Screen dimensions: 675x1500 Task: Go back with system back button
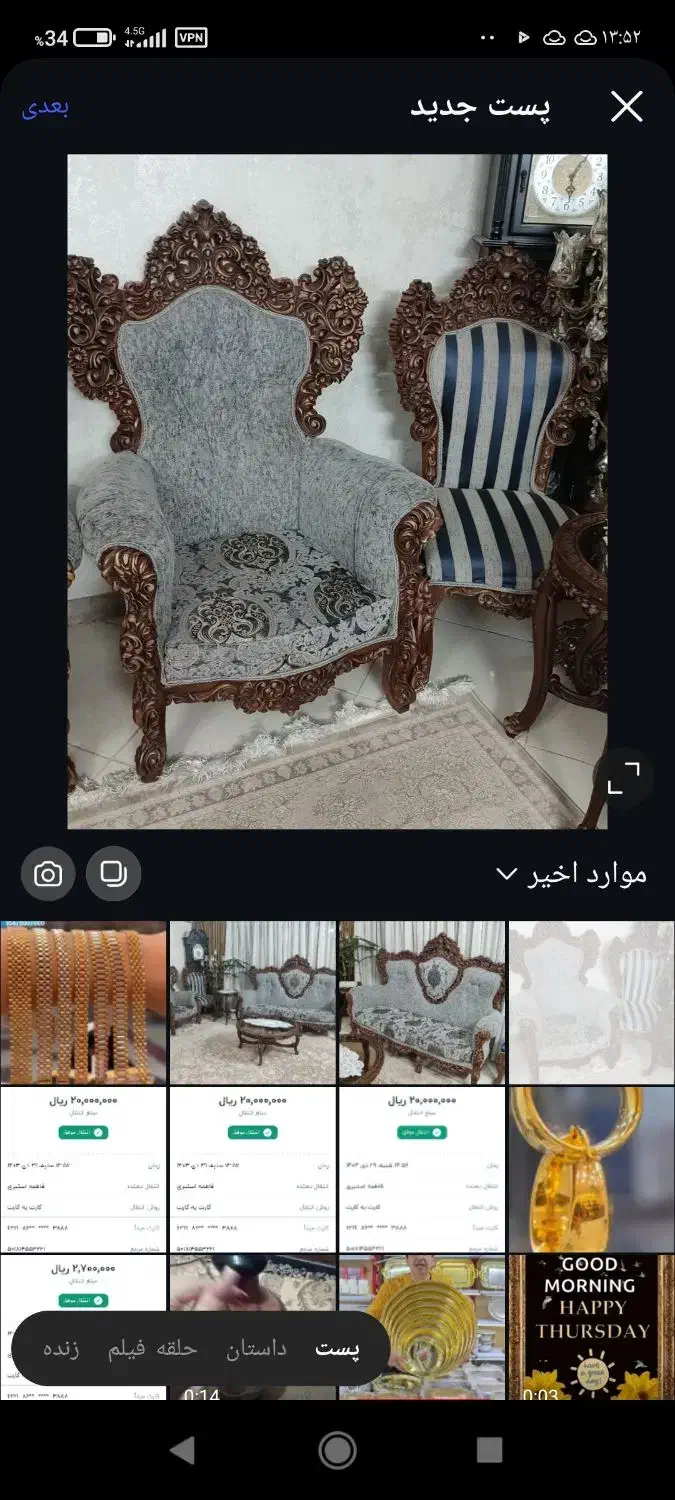pyautogui.click(x=182, y=1450)
